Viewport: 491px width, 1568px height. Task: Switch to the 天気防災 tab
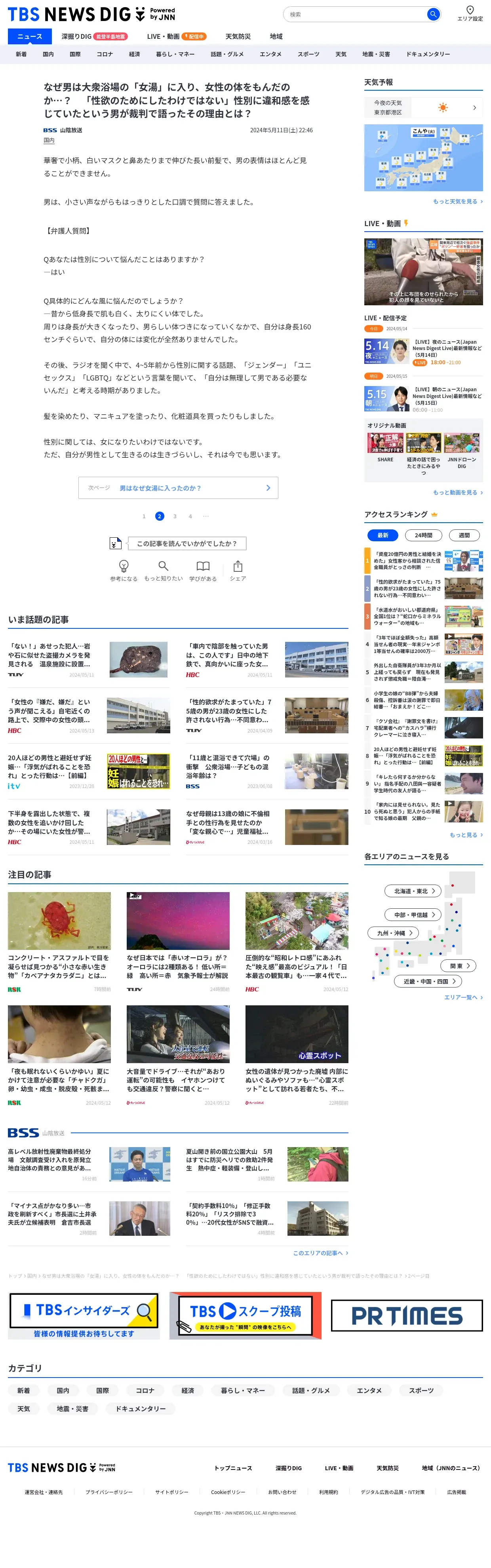click(238, 36)
